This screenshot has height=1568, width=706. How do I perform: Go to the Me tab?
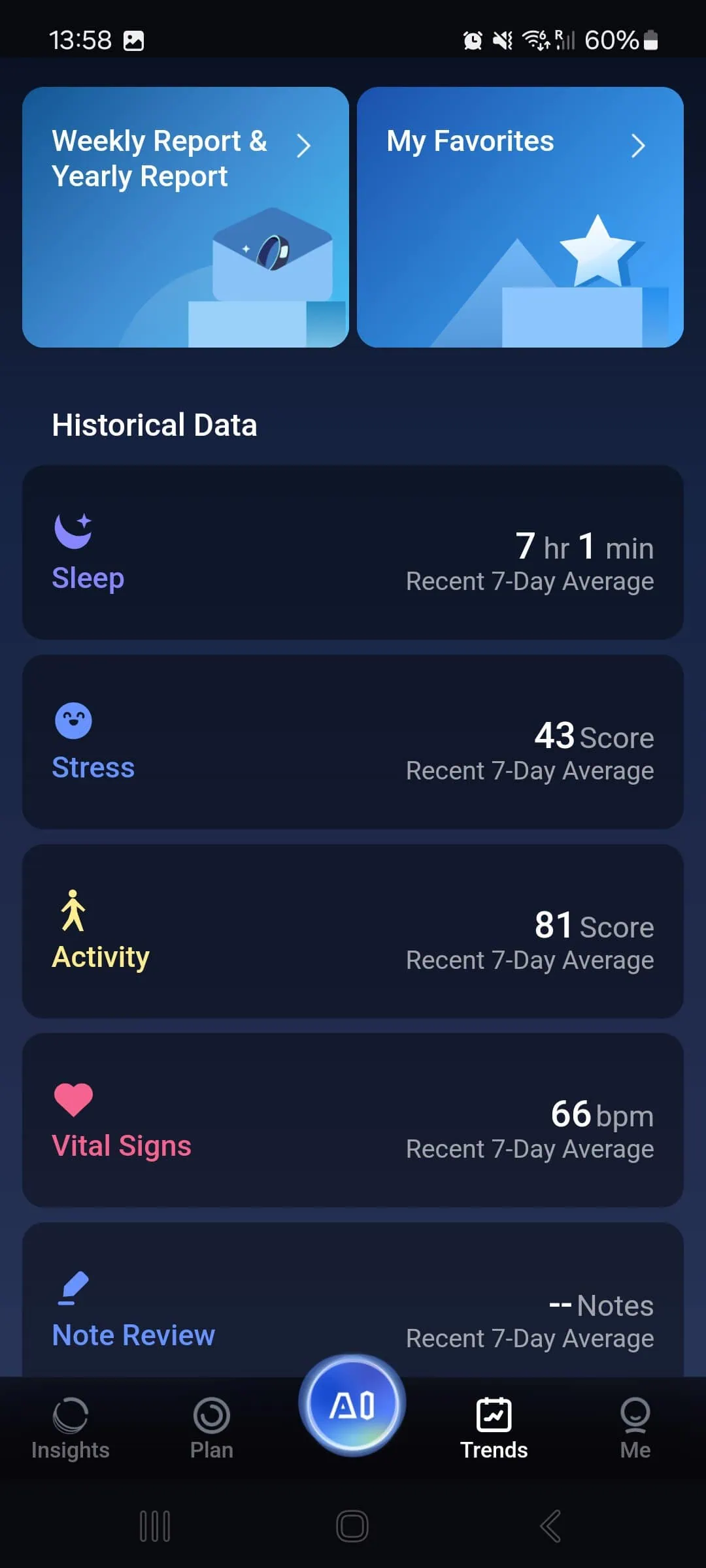click(635, 1429)
